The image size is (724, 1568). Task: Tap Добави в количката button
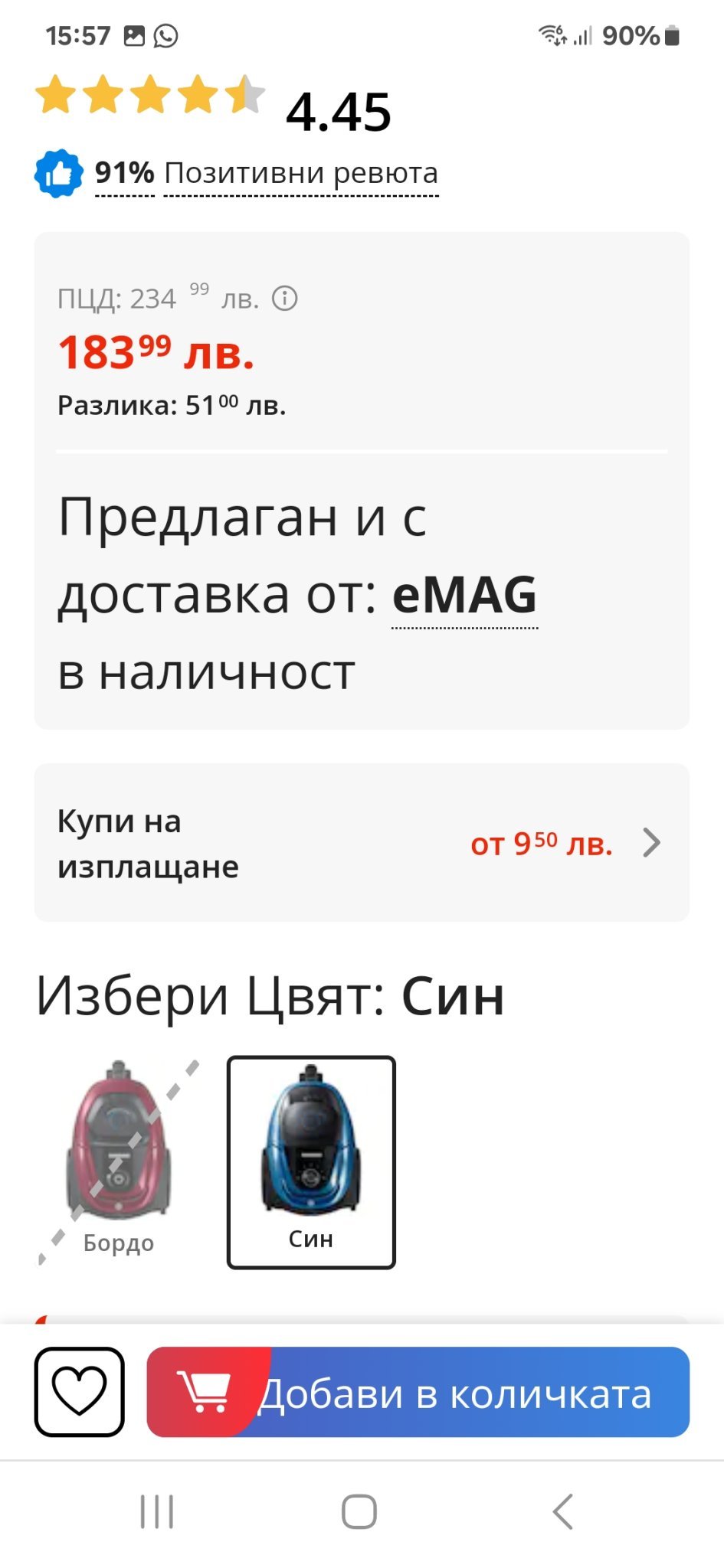coord(418,1391)
